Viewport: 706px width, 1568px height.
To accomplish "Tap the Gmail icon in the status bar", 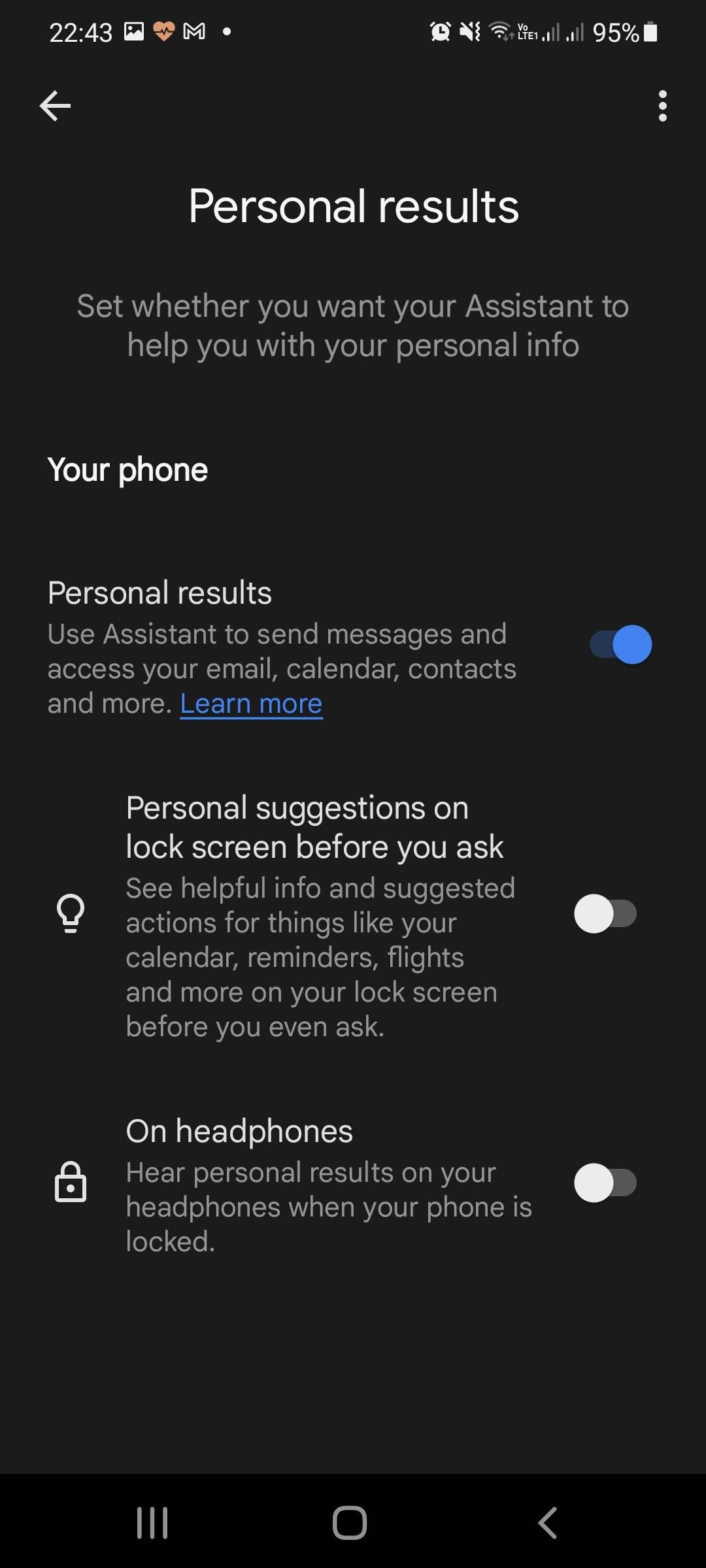I will (194, 31).
